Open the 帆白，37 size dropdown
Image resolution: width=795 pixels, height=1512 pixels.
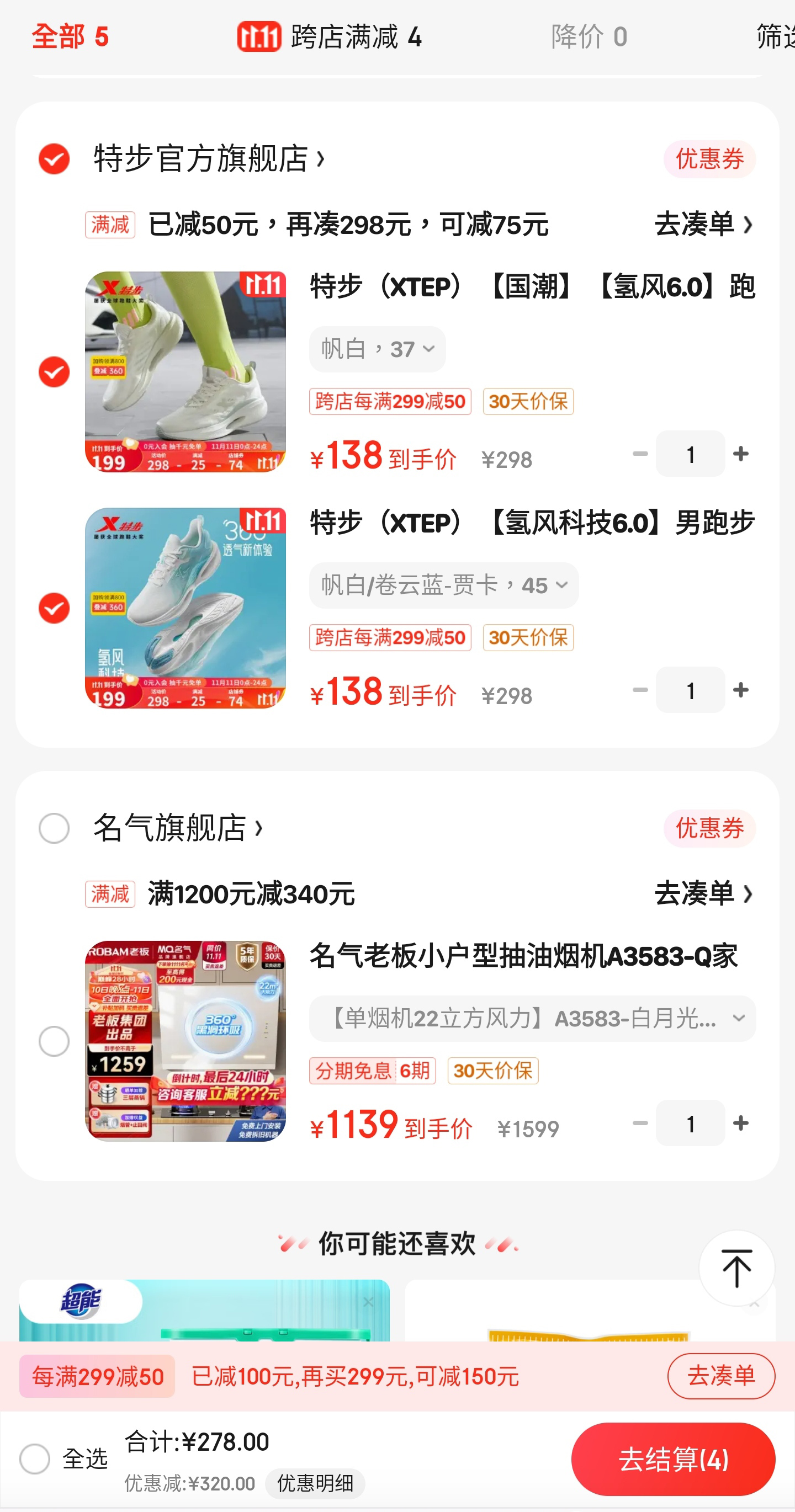click(x=377, y=349)
